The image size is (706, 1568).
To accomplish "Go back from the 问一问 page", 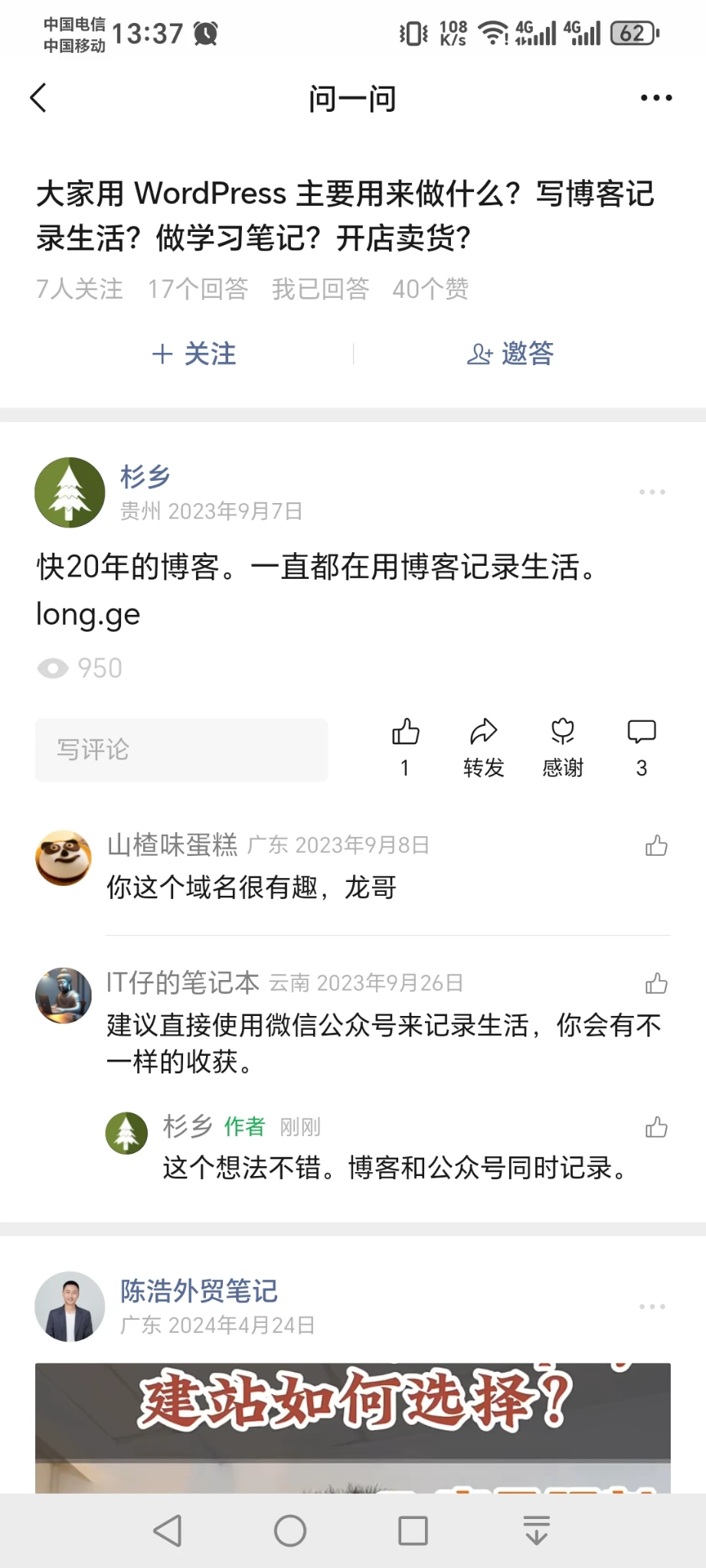I will [x=38, y=98].
